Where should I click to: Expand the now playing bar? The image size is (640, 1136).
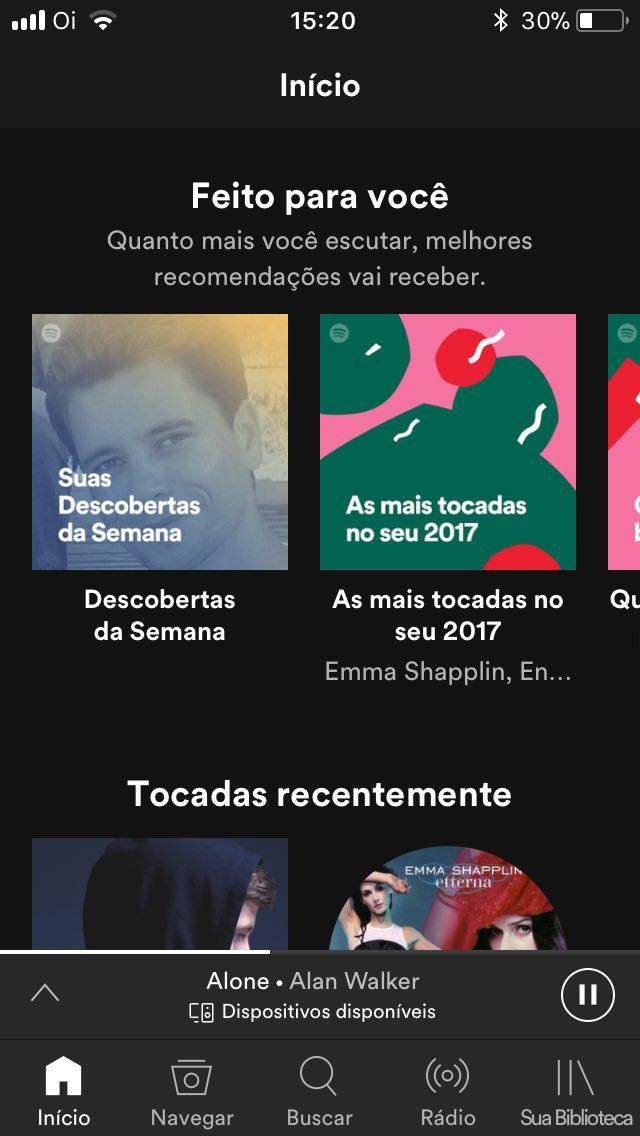(x=45, y=994)
